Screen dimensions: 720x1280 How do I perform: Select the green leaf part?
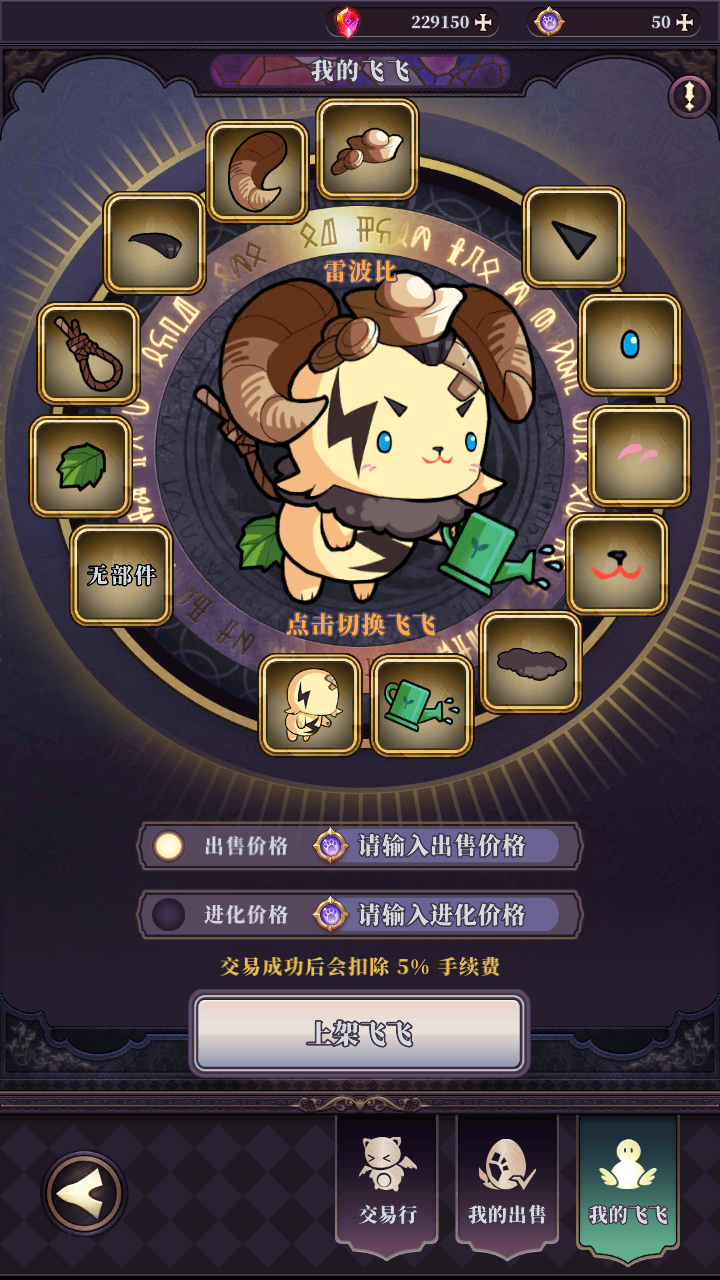click(81, 467)
